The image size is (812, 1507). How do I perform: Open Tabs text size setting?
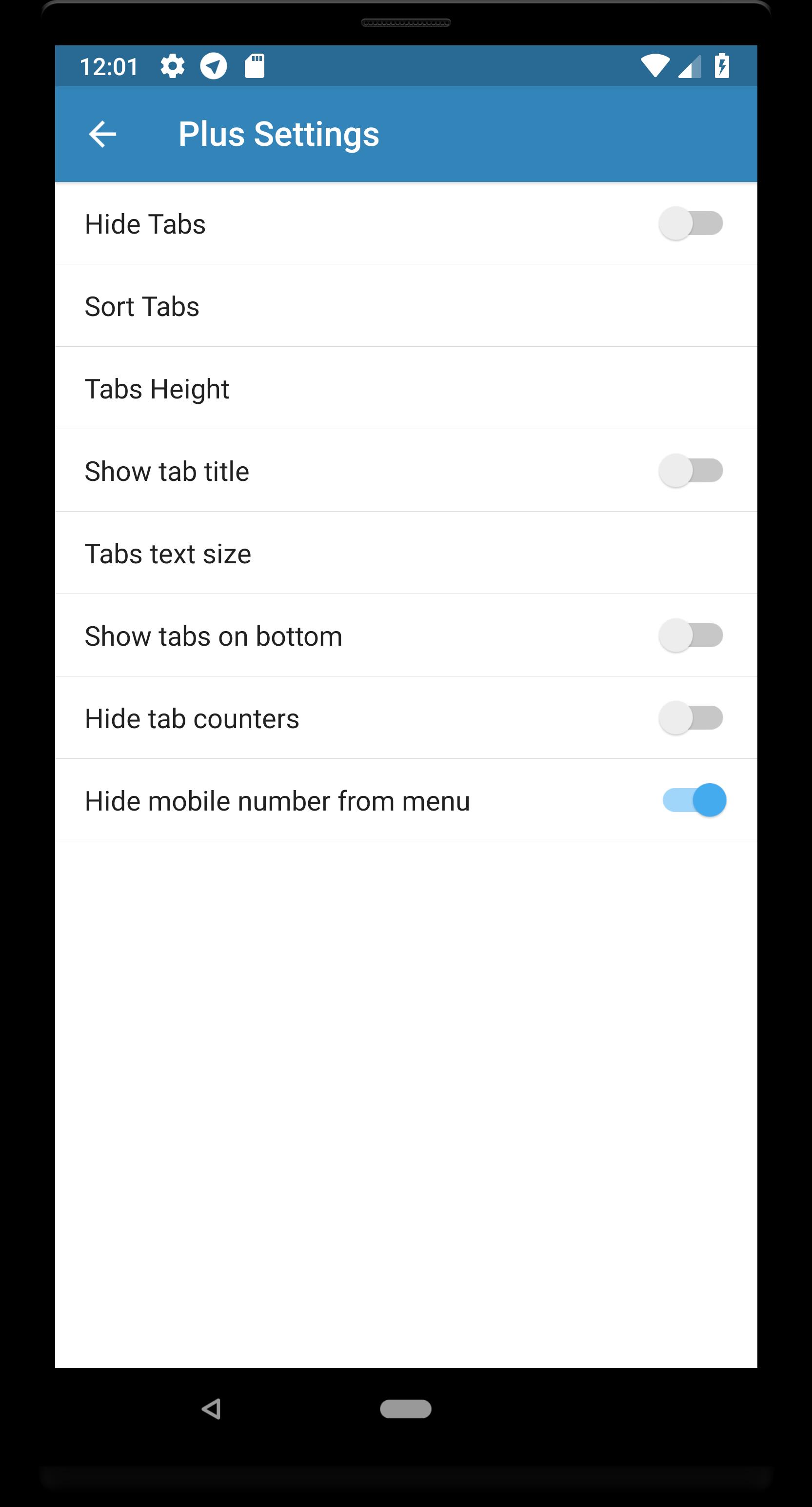[405, 554]
